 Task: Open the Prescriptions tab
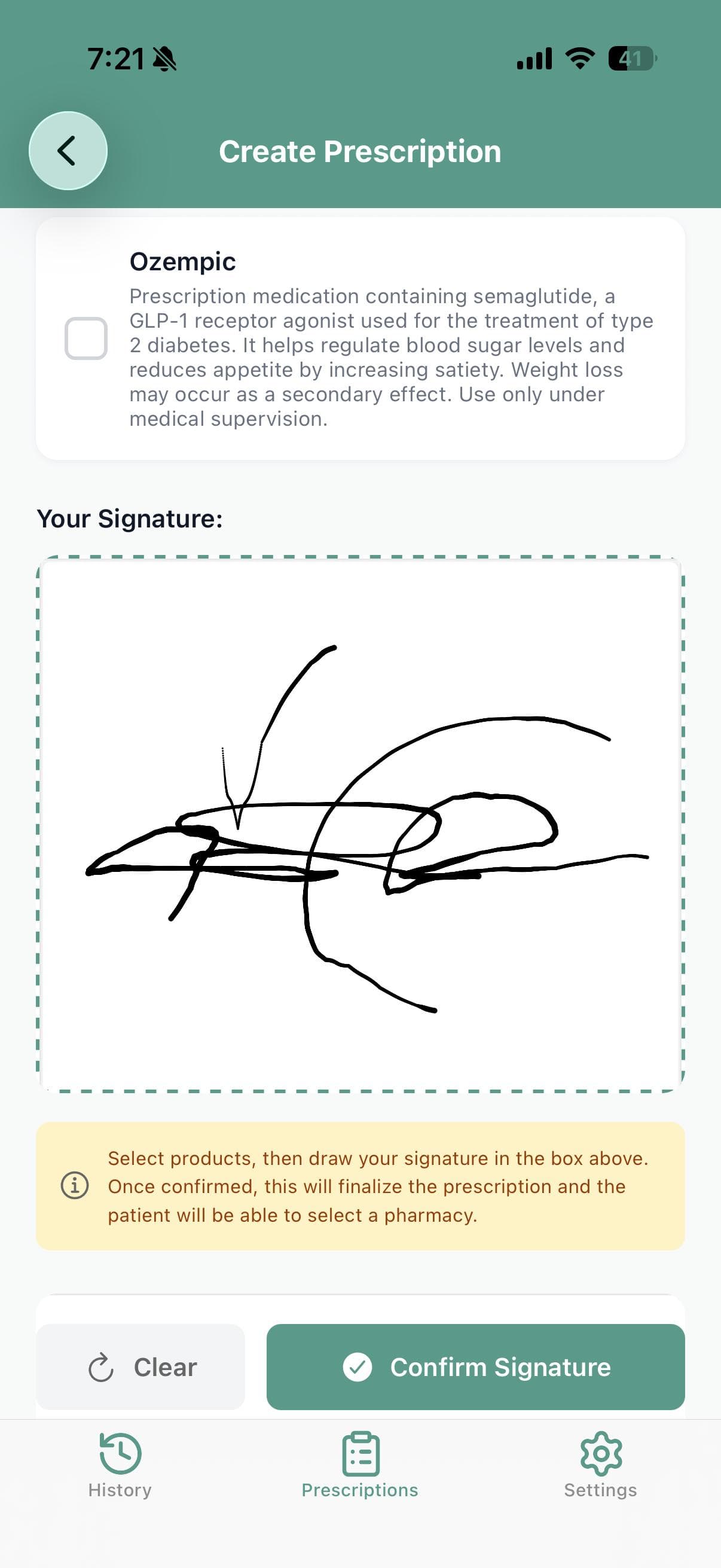360,1473
